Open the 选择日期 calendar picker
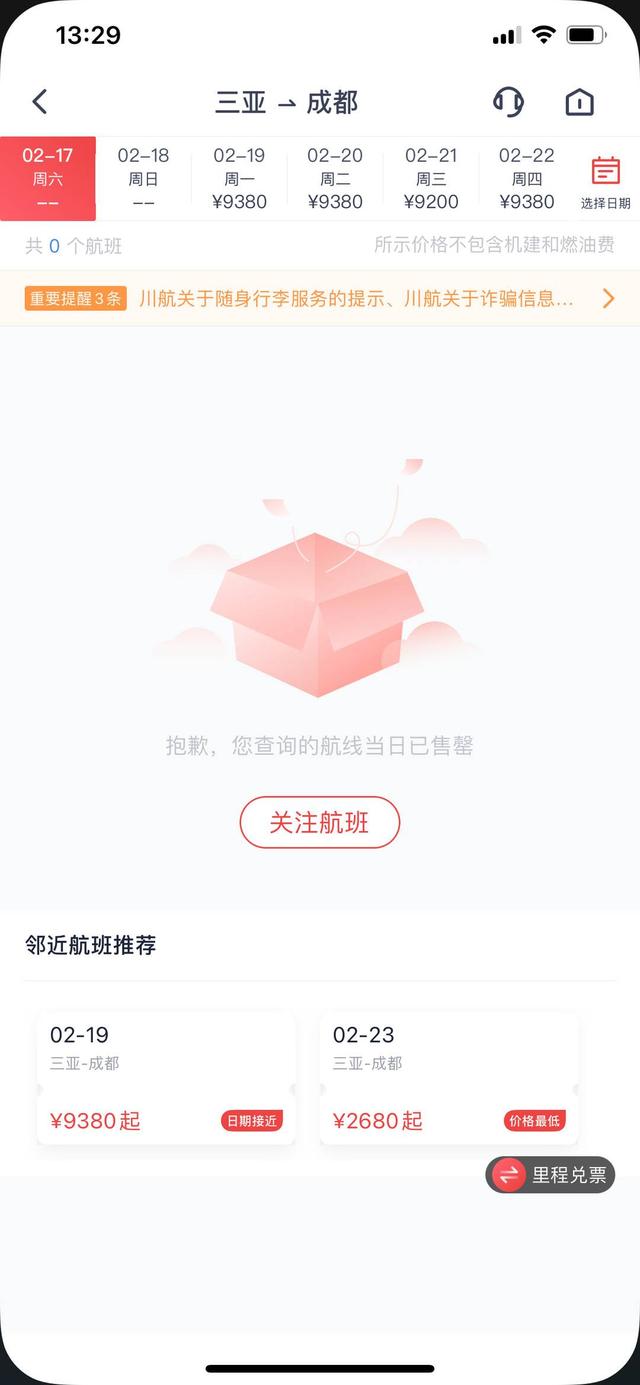 coord(606,181)
